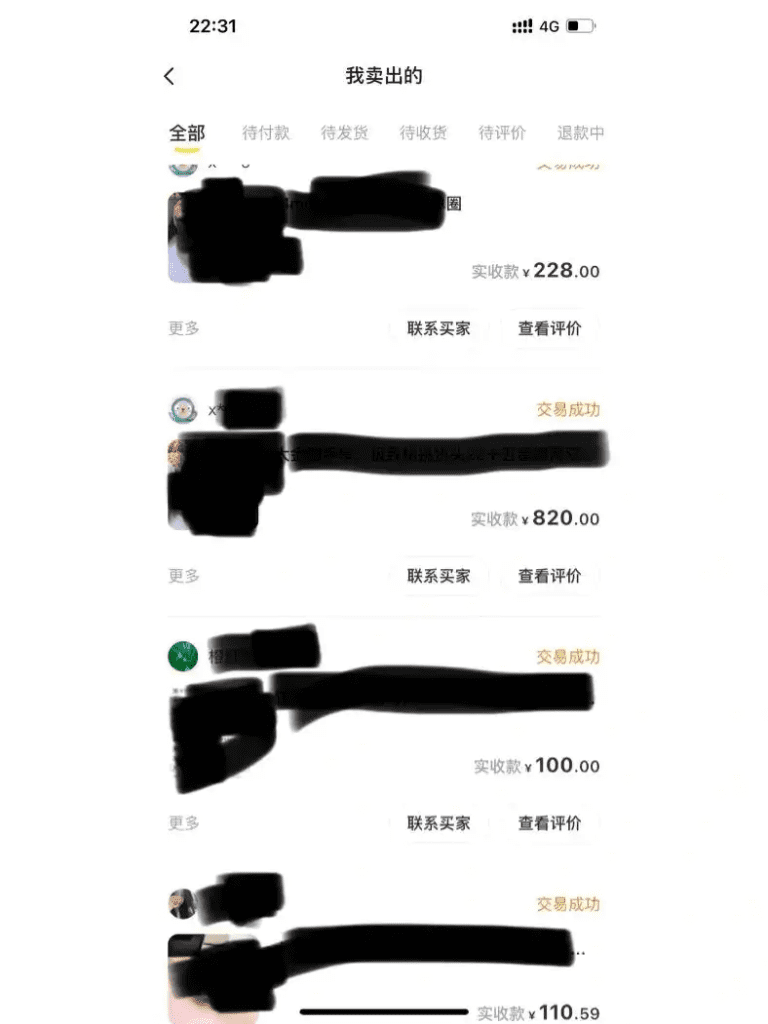
Task: Tap 联系买家 on the ¥100 order
Action: click(437, 823)
